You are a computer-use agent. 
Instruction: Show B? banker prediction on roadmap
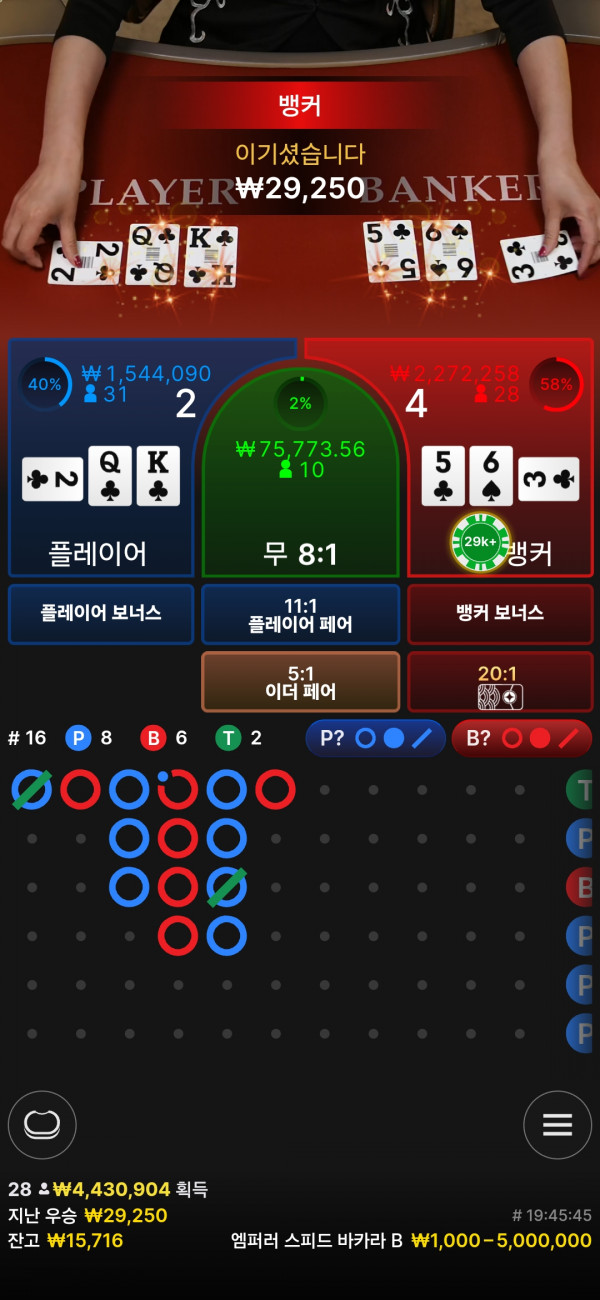pyautogui.click(x=521, y=738)
